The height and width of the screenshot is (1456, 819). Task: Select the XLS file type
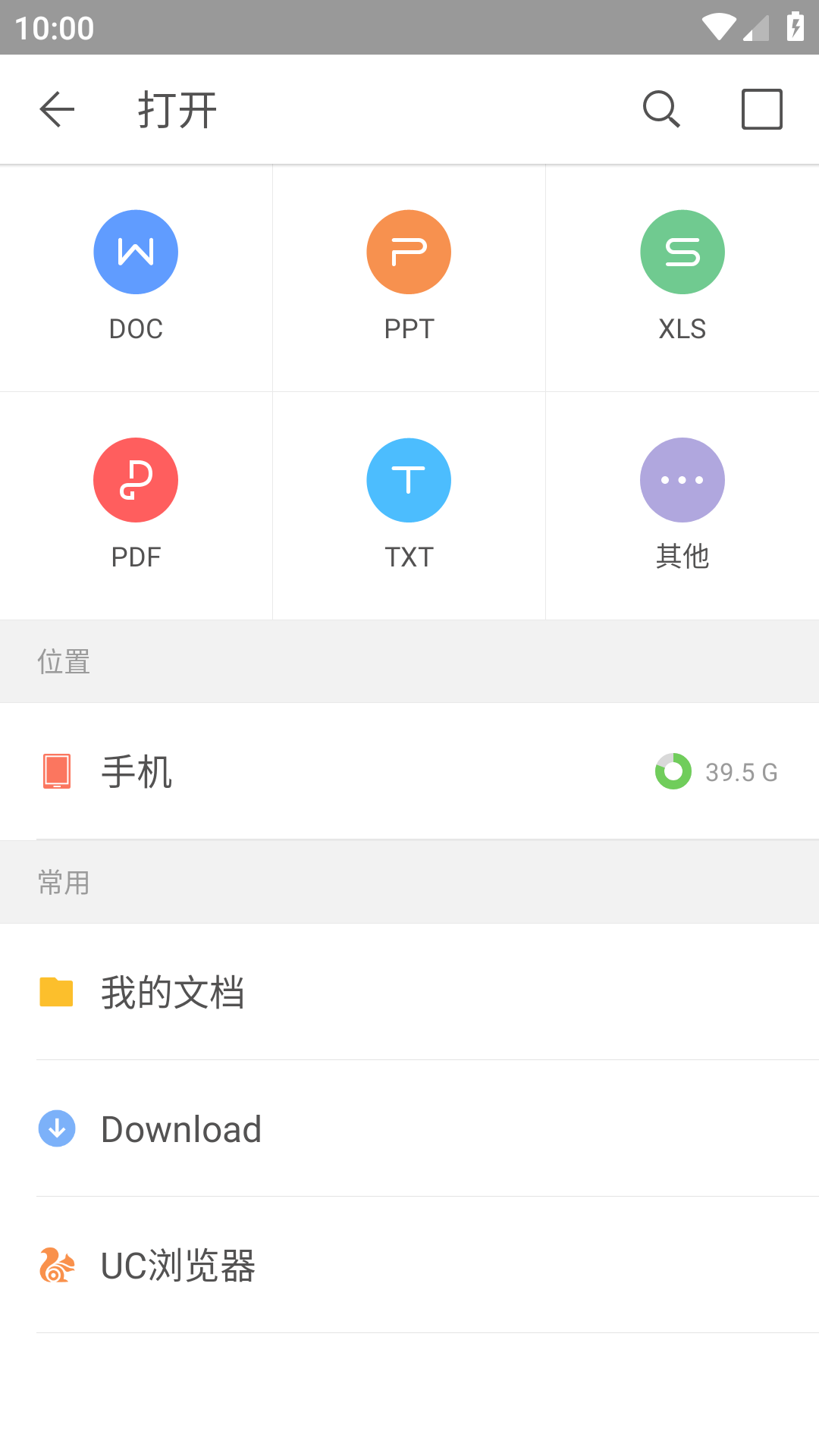point(682,278)
